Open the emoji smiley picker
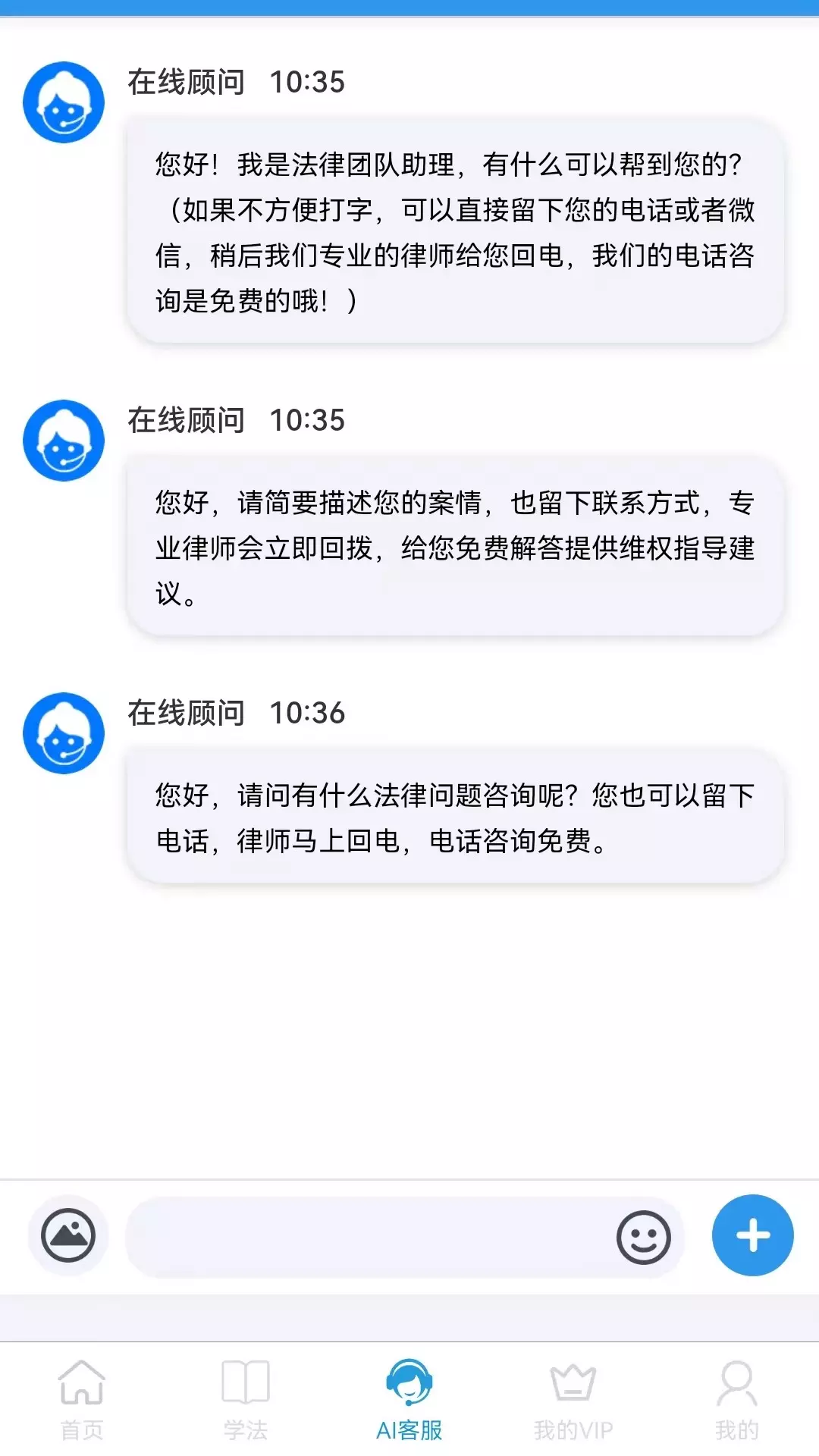Image resolution: width=819 pixels, height=1456 pixels. (644, 1237)
